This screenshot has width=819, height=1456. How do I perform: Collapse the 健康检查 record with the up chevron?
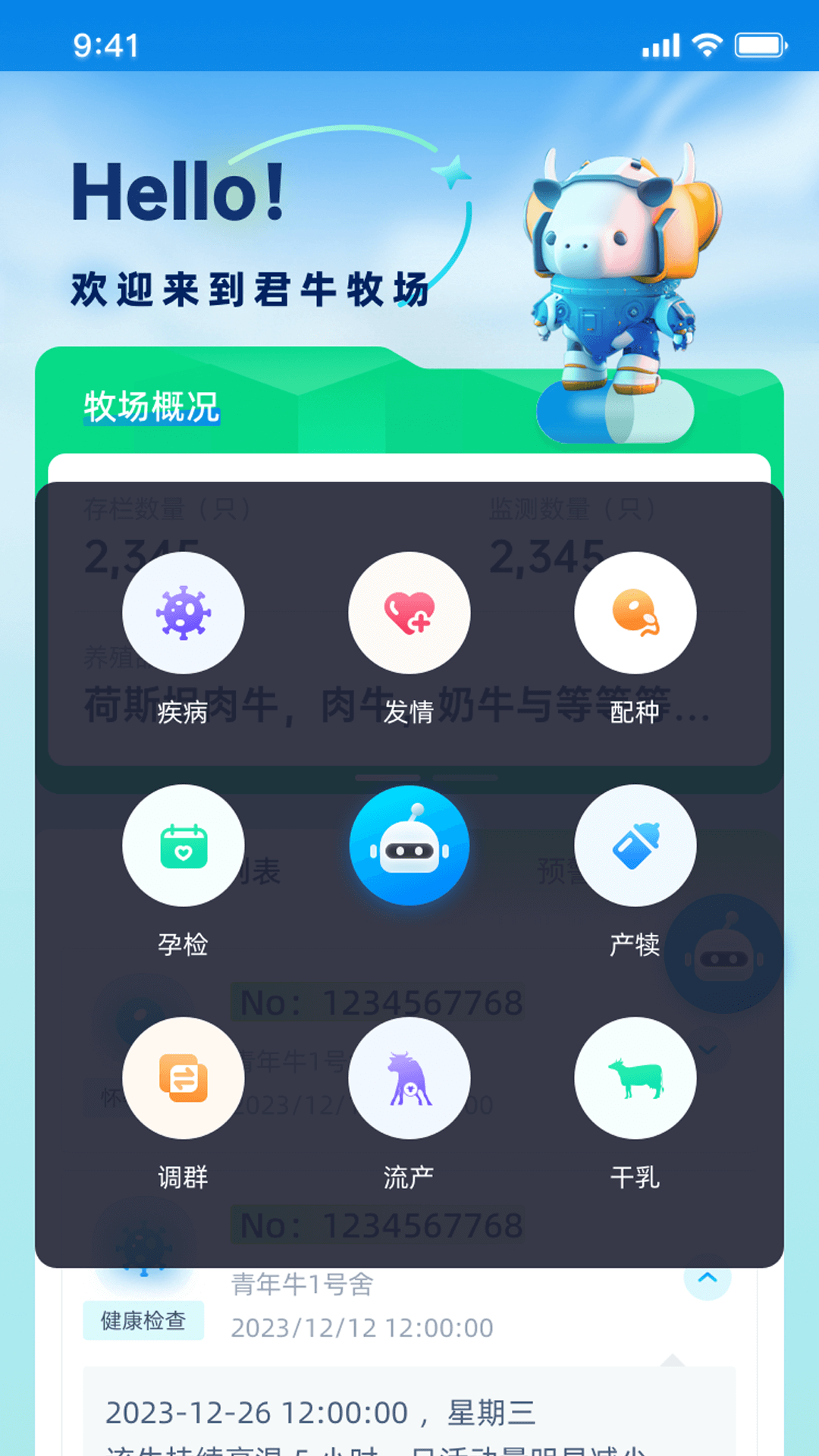707,1279
